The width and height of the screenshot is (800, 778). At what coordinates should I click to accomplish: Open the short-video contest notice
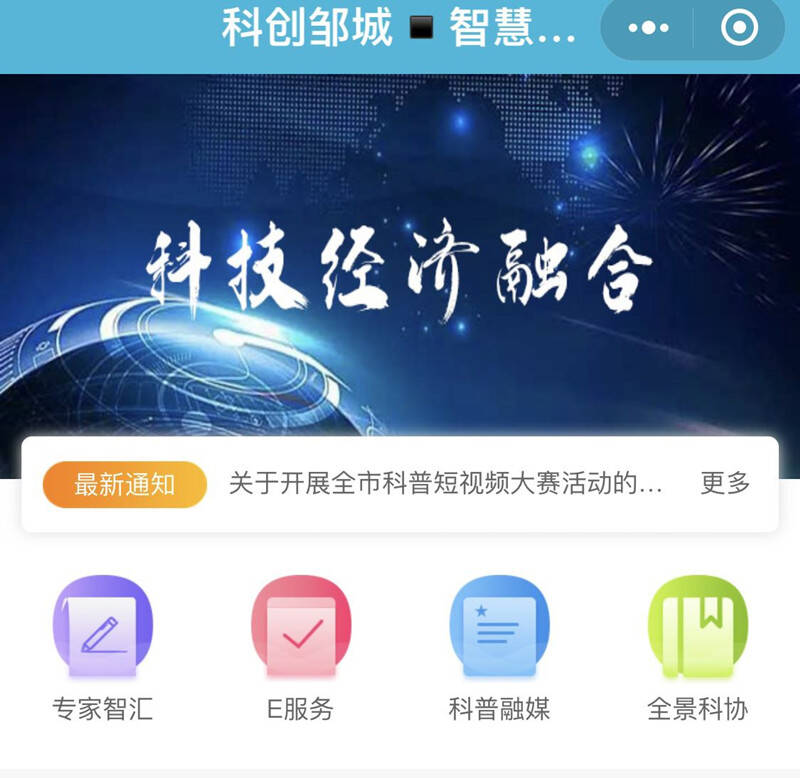tap(445, 484)
